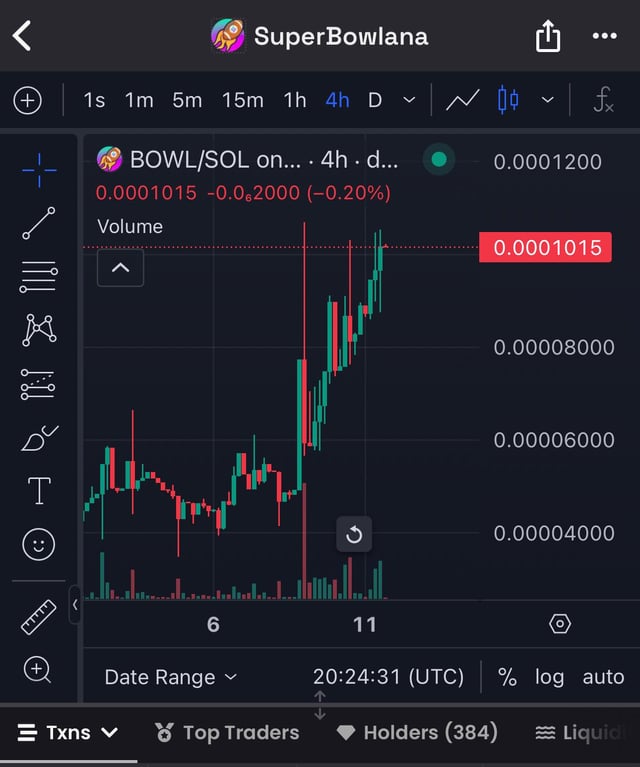
Task: Switch to the 1h timeframe
Action: tap(295, 100)
